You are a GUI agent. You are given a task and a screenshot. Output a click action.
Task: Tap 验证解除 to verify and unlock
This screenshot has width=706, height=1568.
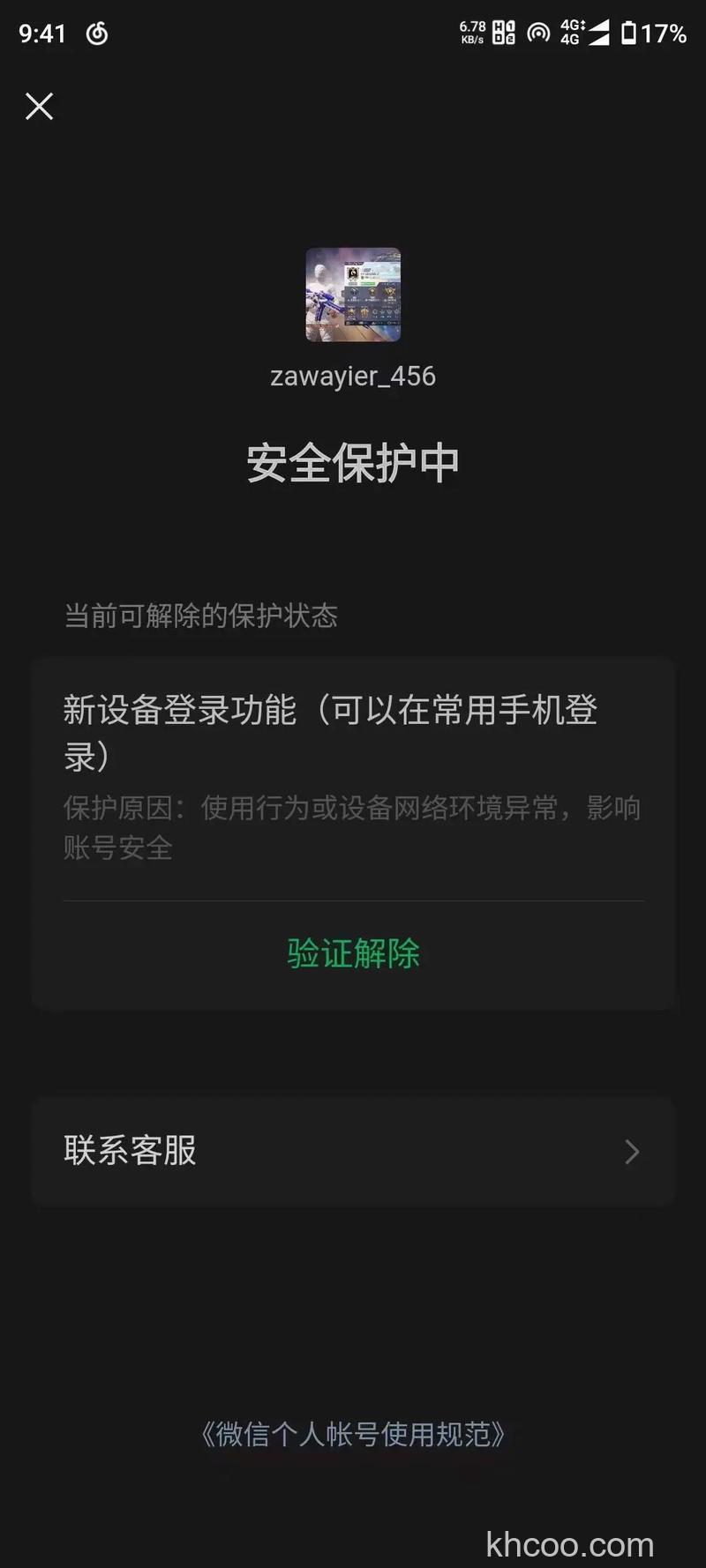pyautogui.click(x=351, y=953)
